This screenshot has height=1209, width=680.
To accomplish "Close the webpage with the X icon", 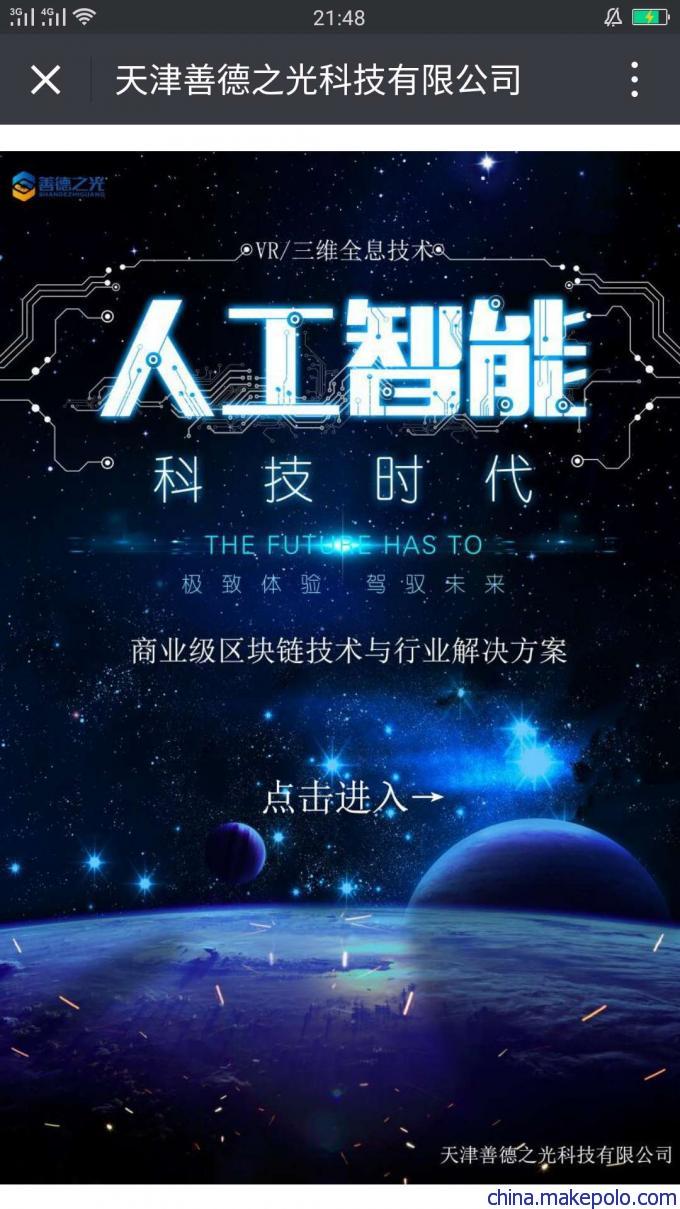I will (45, 79).
